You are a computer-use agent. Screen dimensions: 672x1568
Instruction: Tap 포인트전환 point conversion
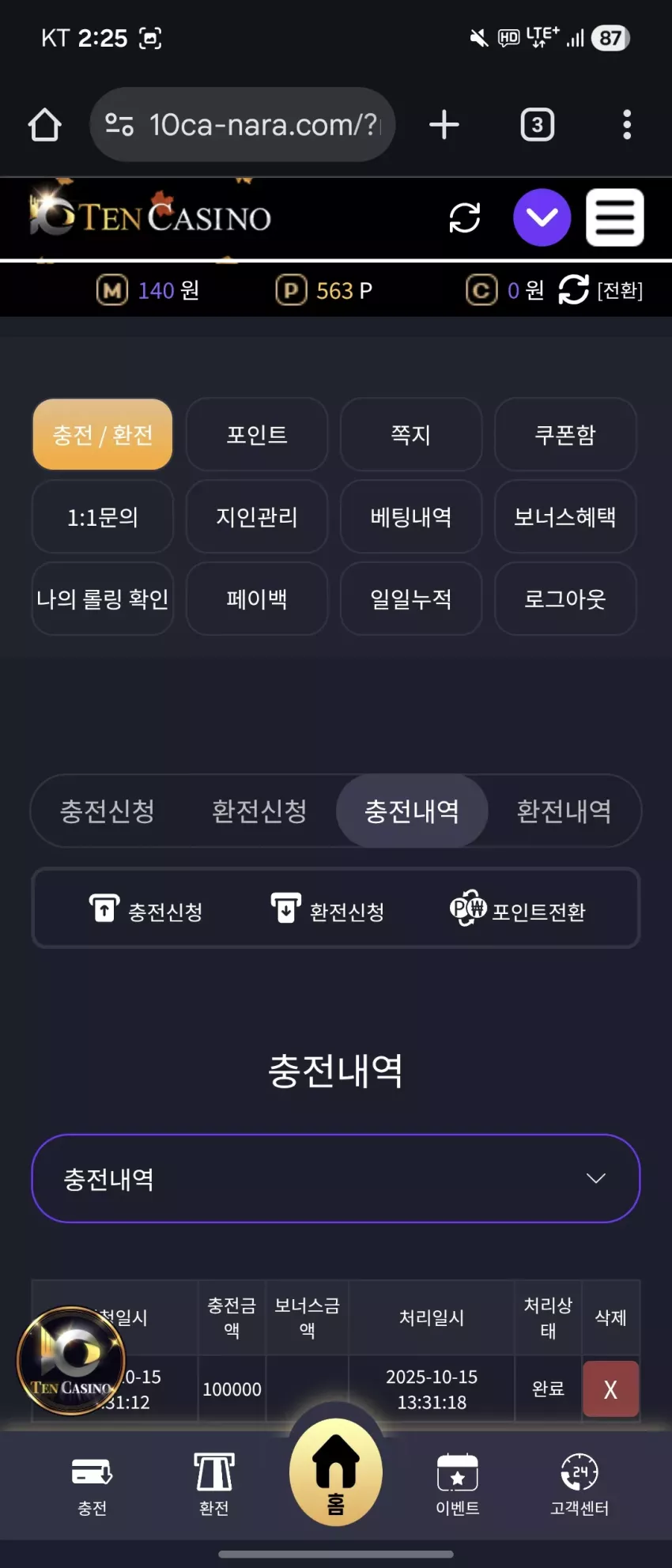click(518, 910)
